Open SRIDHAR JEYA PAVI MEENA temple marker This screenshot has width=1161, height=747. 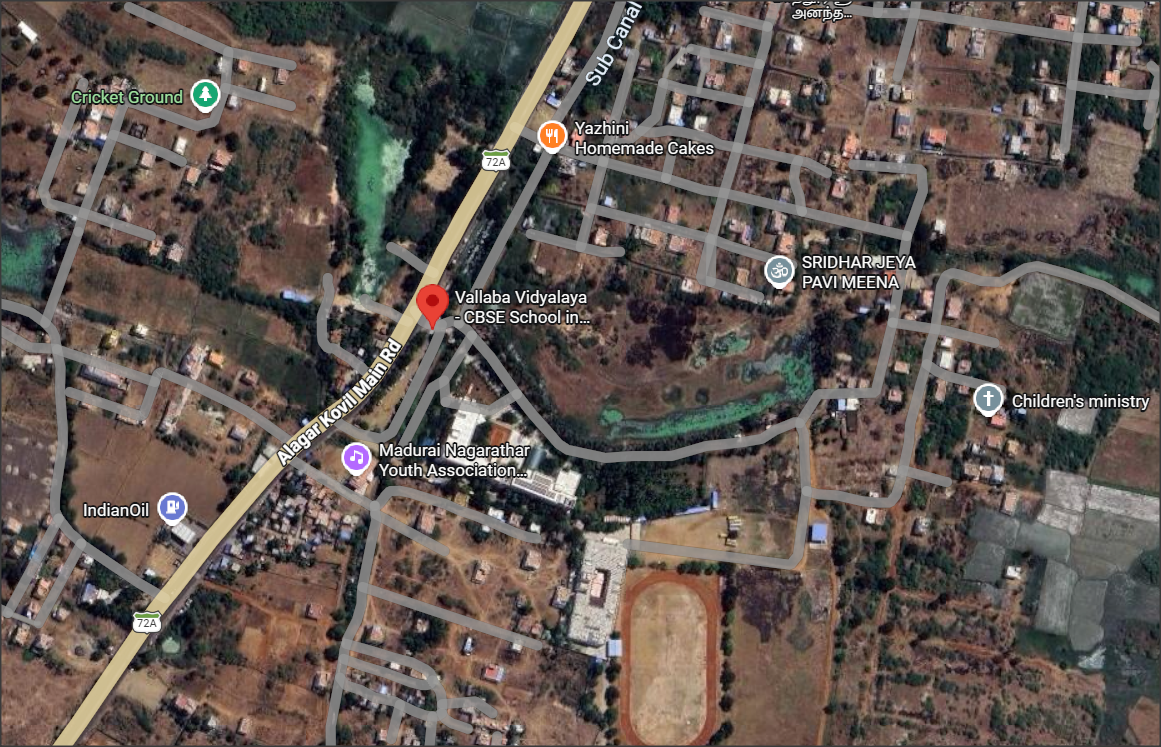tap(780, 270)
